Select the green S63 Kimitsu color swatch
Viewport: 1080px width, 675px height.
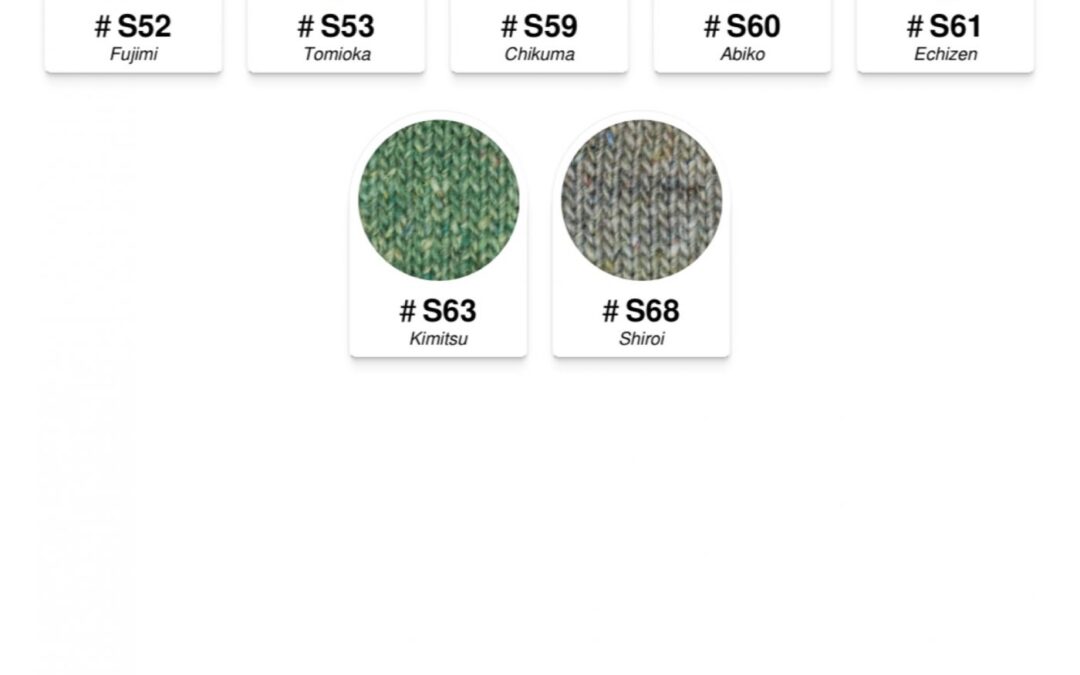pyautogui.click(x=438, y=201)
